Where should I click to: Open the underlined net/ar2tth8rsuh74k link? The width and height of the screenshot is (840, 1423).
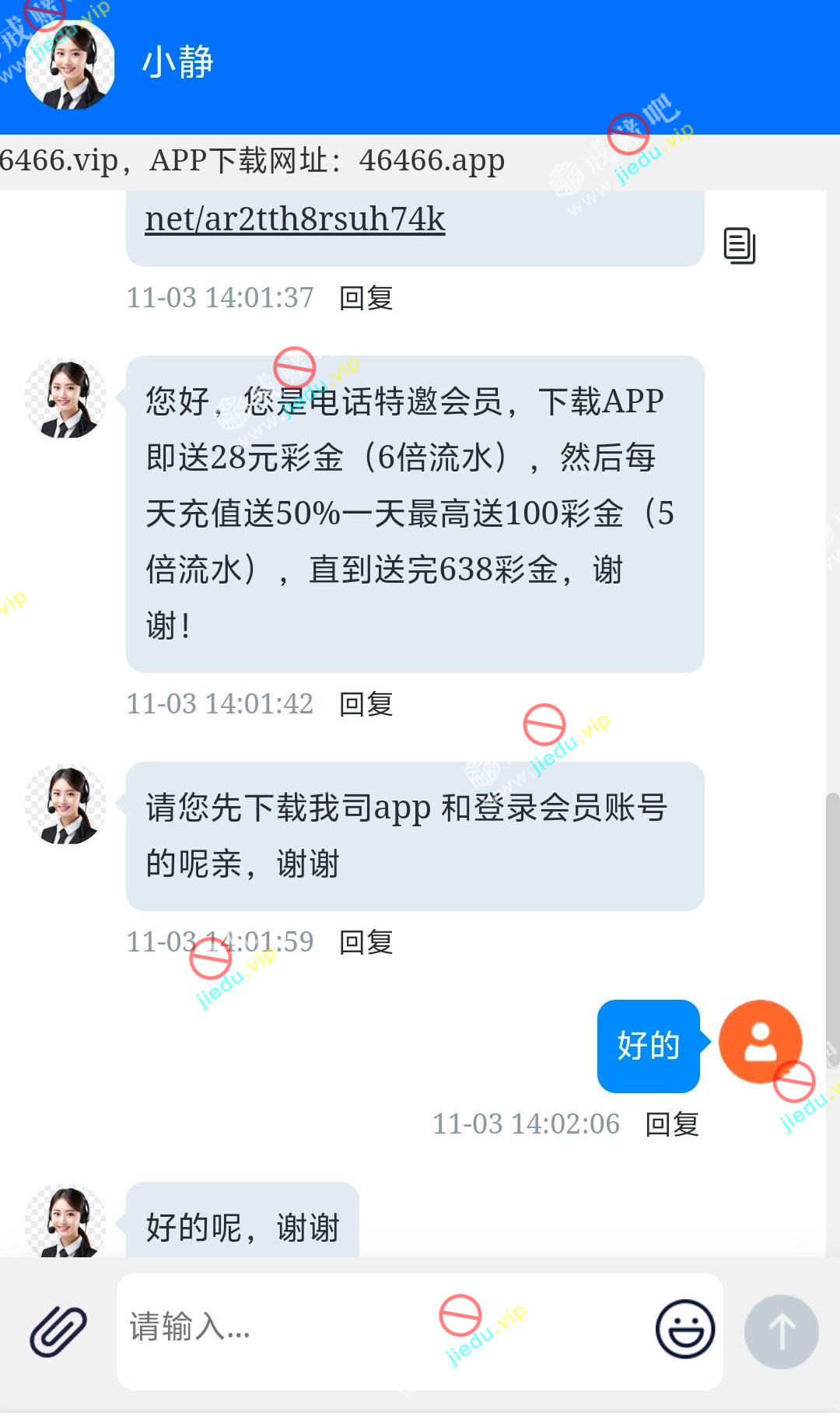tap(295, 219)
